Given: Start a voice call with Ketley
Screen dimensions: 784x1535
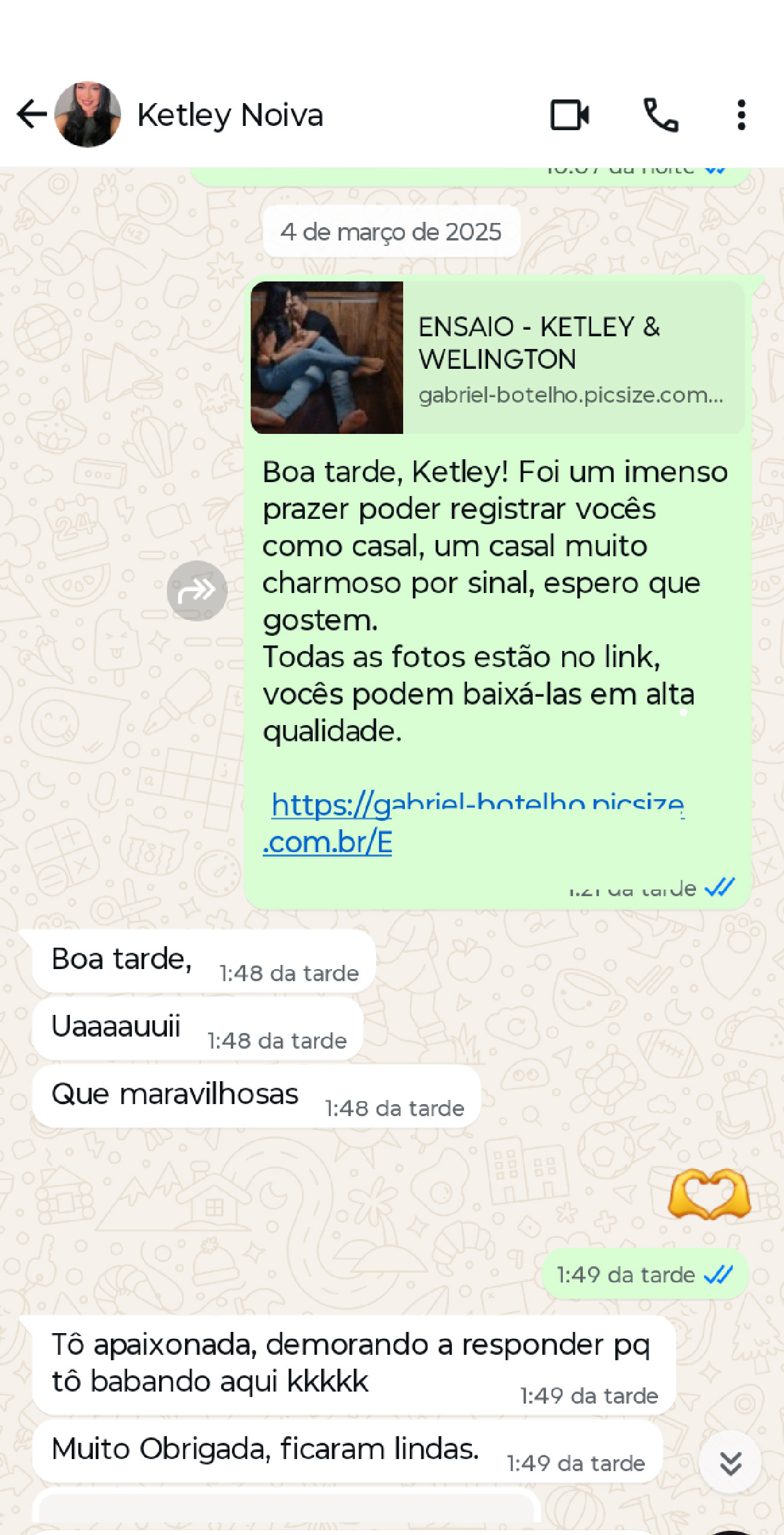Looking at the screenshot, I should (661, 115).
